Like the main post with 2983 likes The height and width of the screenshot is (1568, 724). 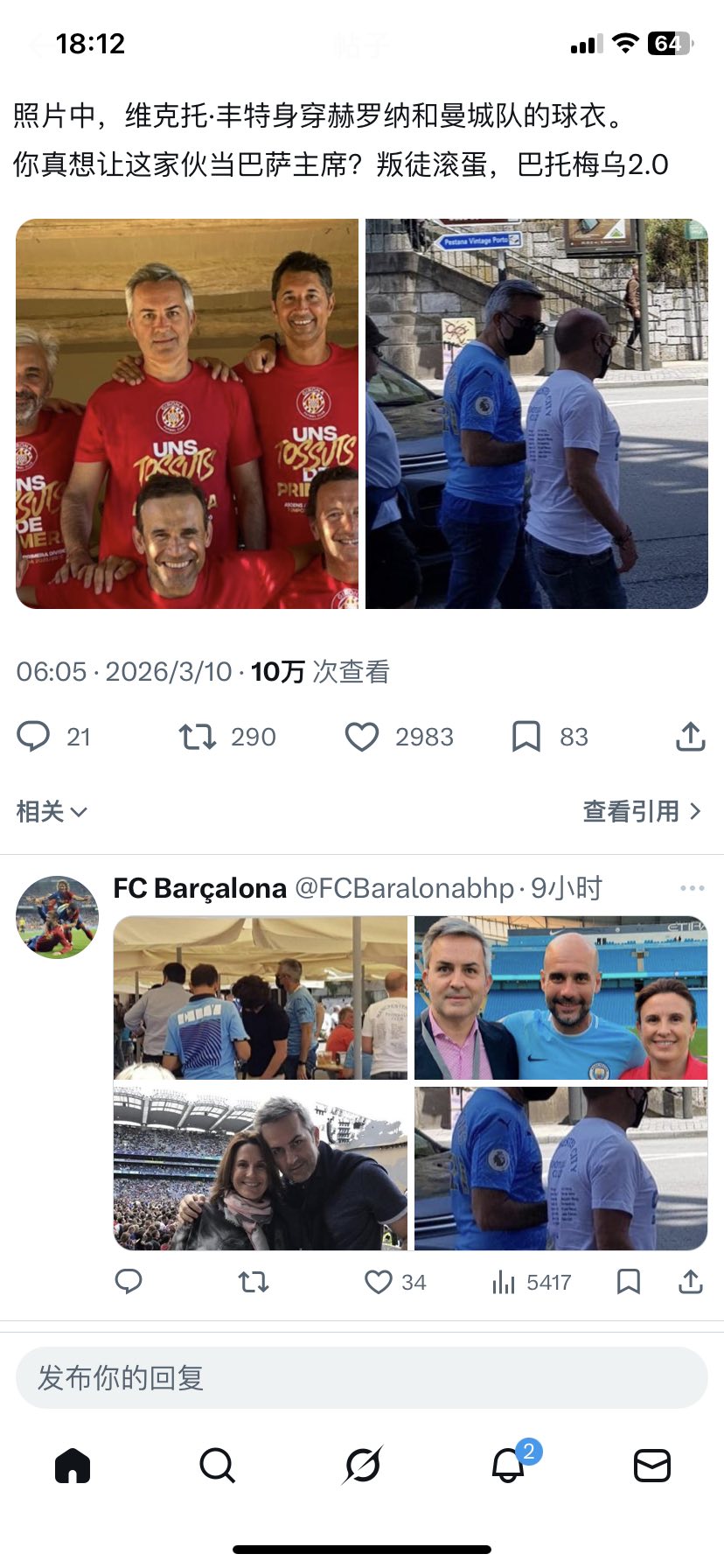pyautogui.click(x=362, y=737)
